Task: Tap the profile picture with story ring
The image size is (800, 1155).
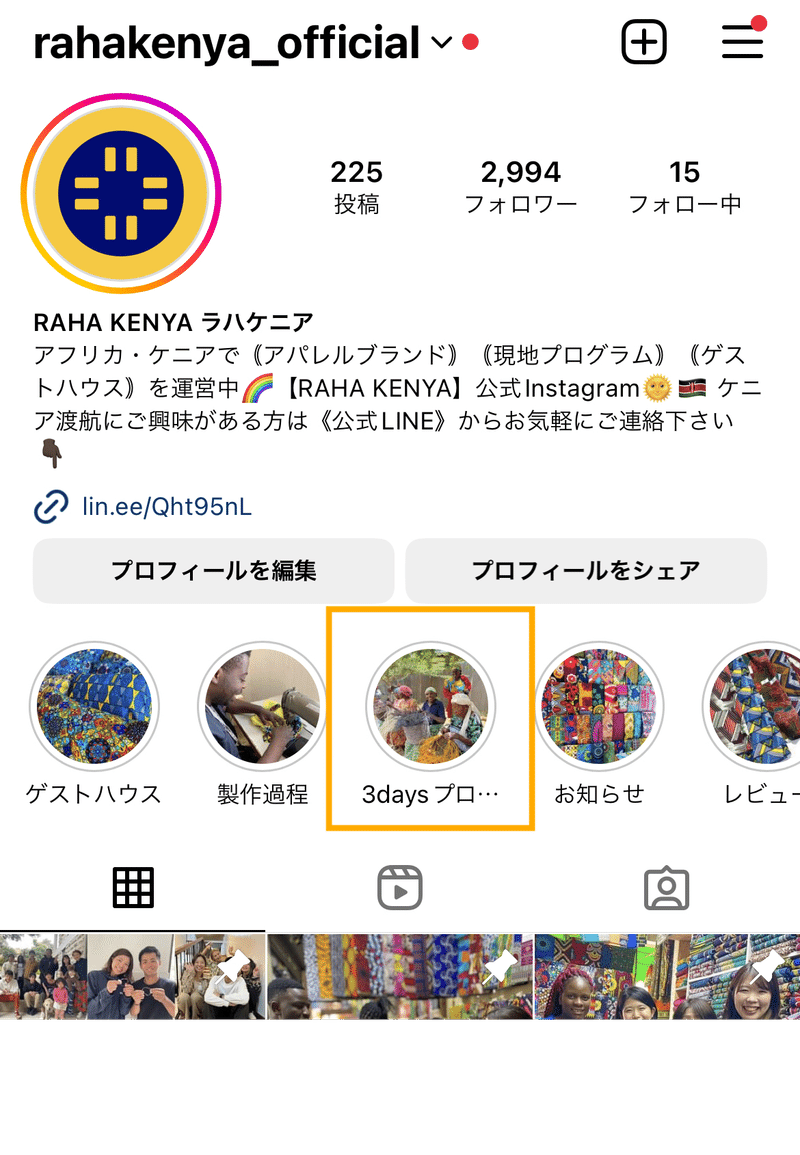Action: [122, 193]
